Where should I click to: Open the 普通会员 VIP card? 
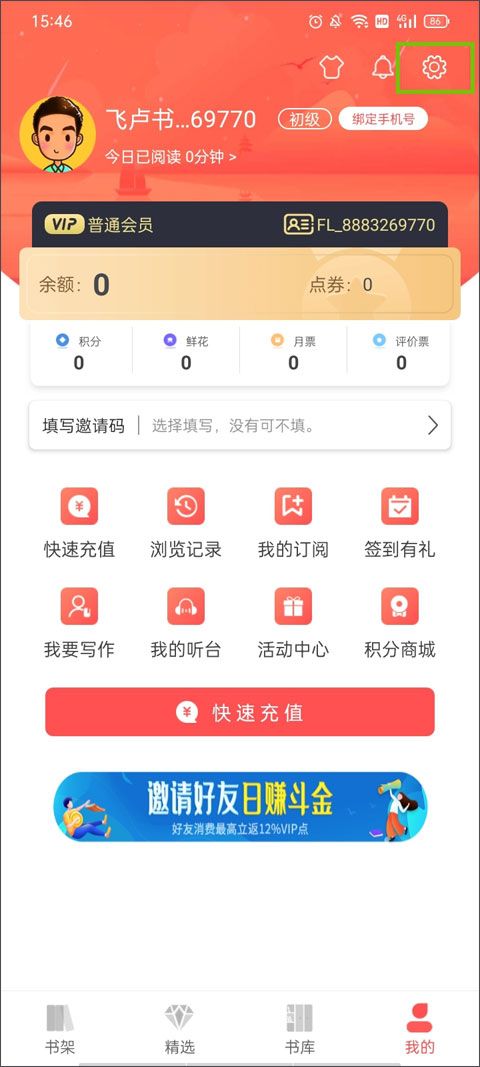pyautogui.click(x=240, y=225)
